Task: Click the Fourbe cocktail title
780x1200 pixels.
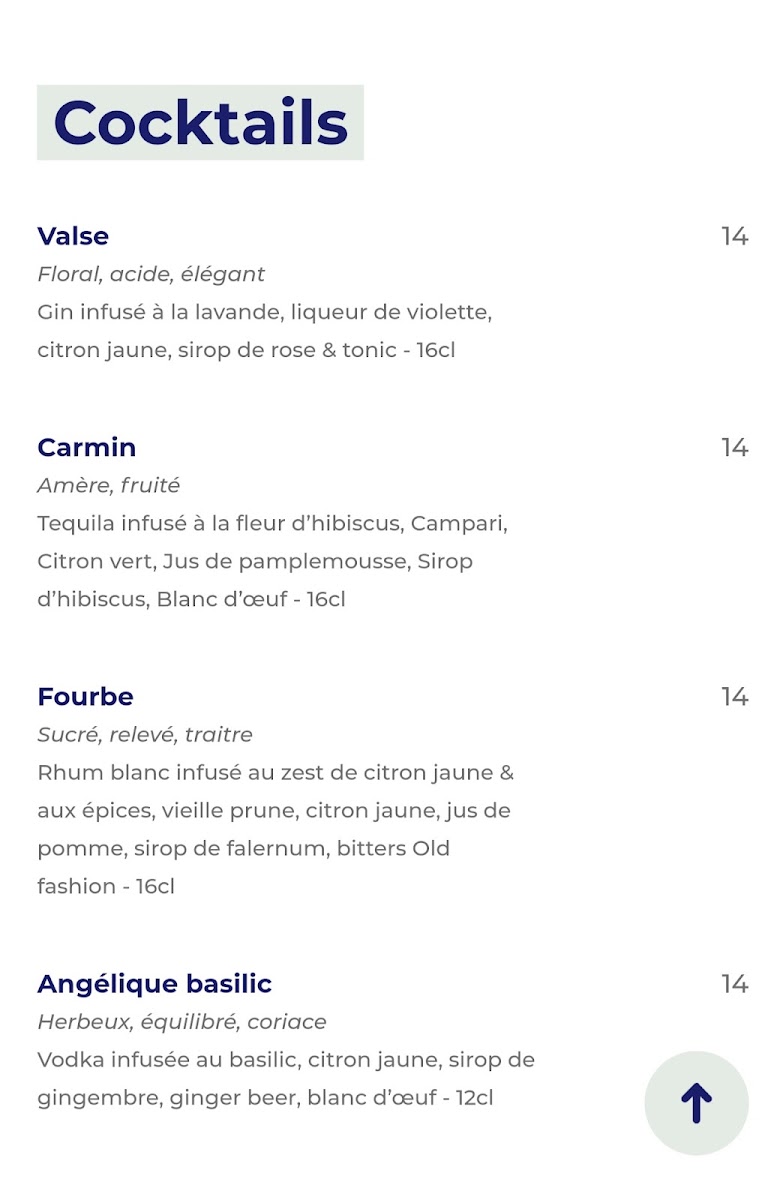Action: pos(85,696)
